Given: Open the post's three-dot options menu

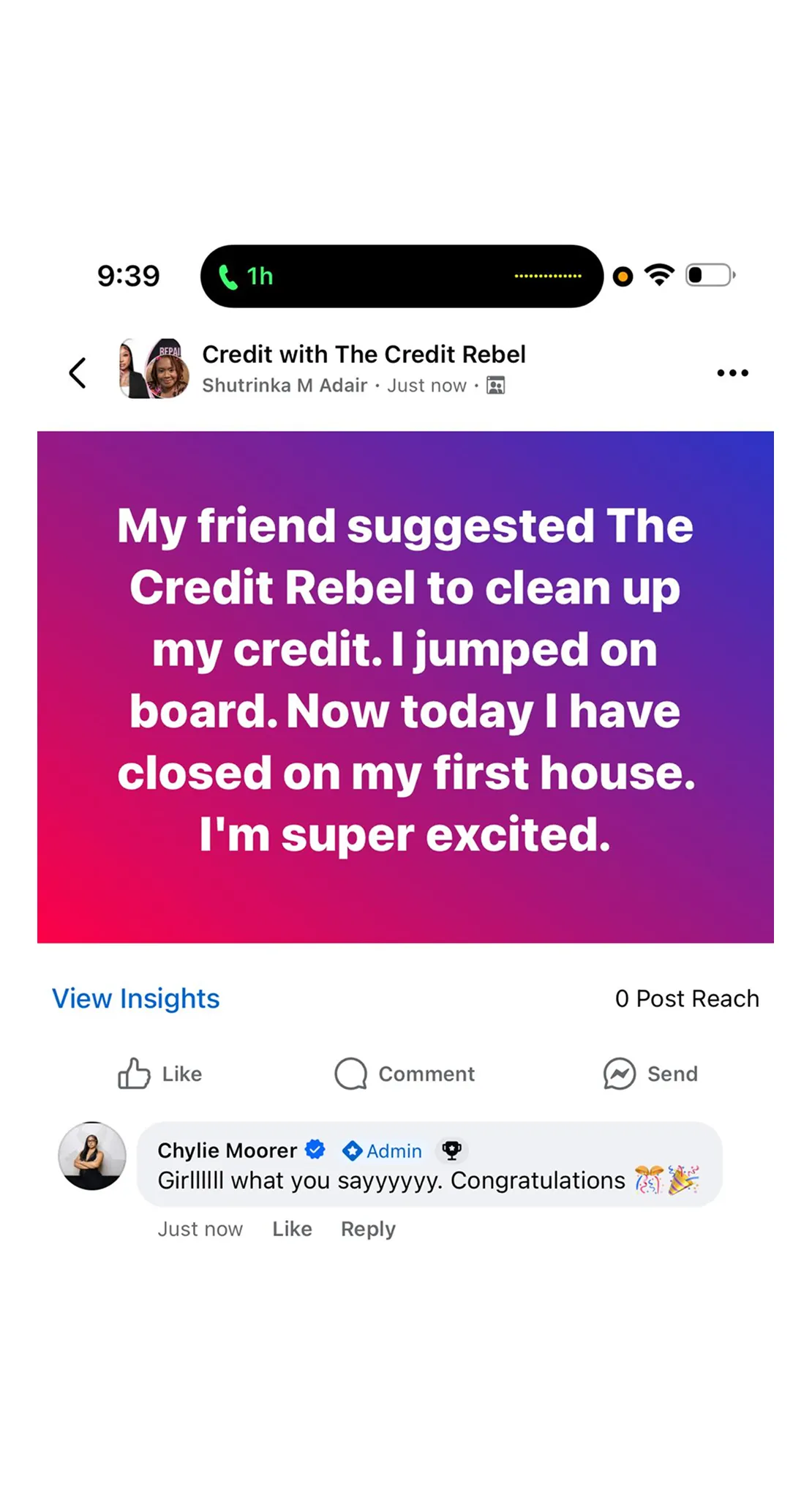Looking at the screenshot, I should (732, 373).
